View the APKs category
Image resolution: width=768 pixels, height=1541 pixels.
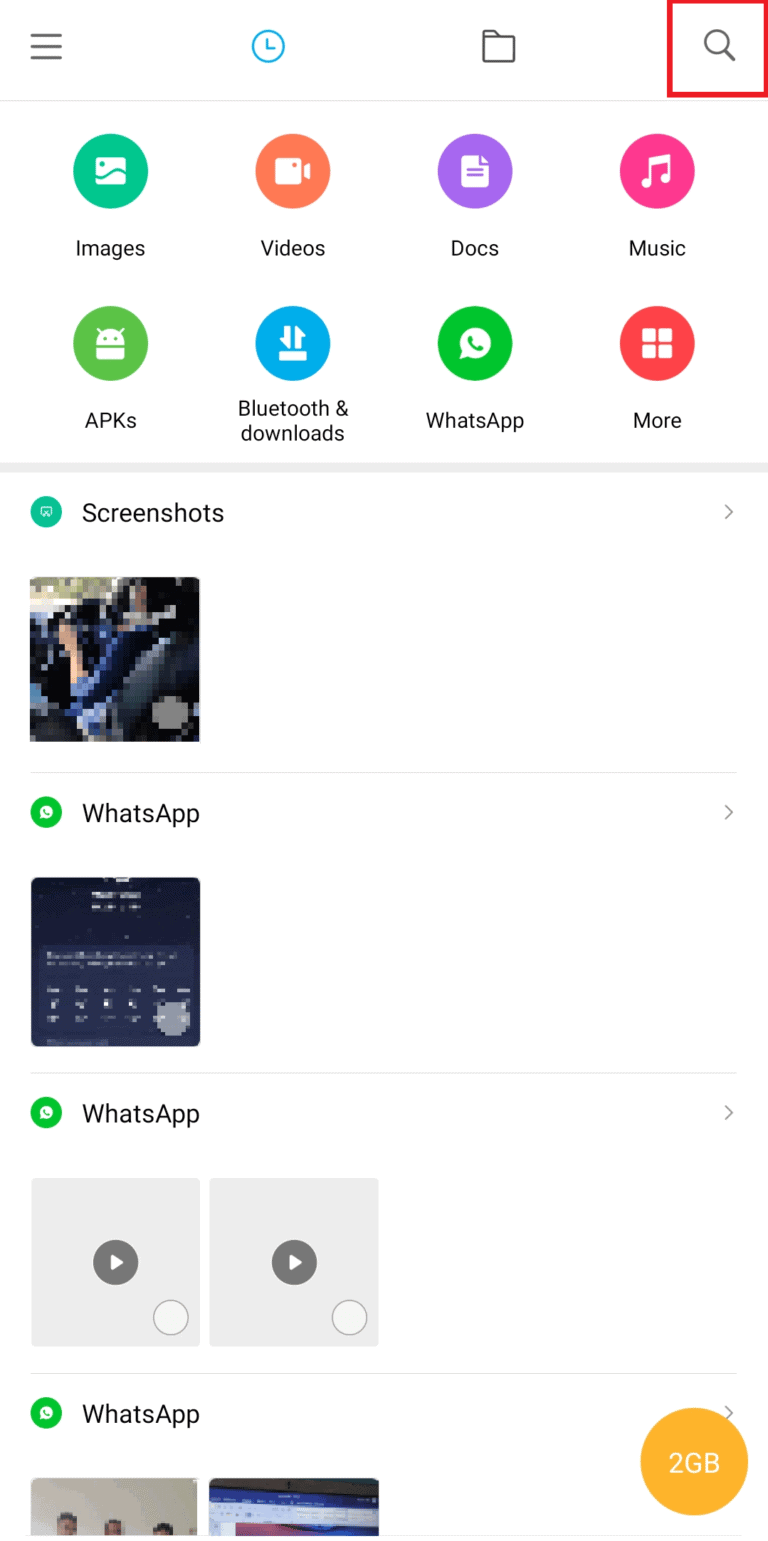point(110,344)
